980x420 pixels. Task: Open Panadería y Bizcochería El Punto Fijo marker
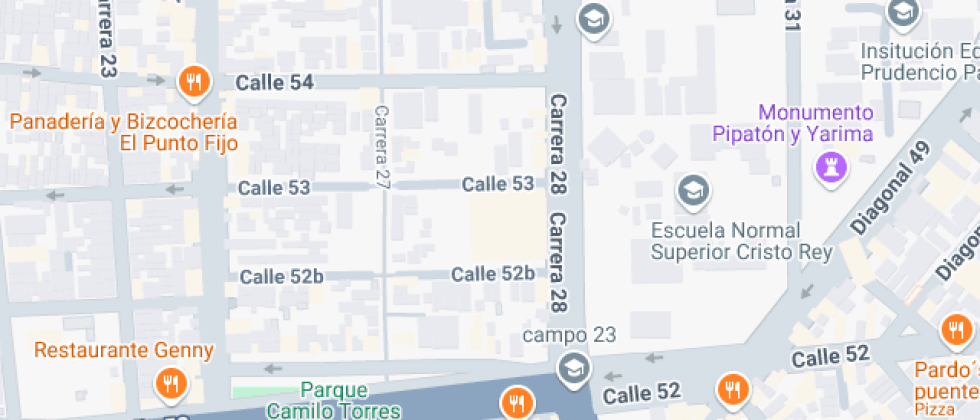[192, 81]
